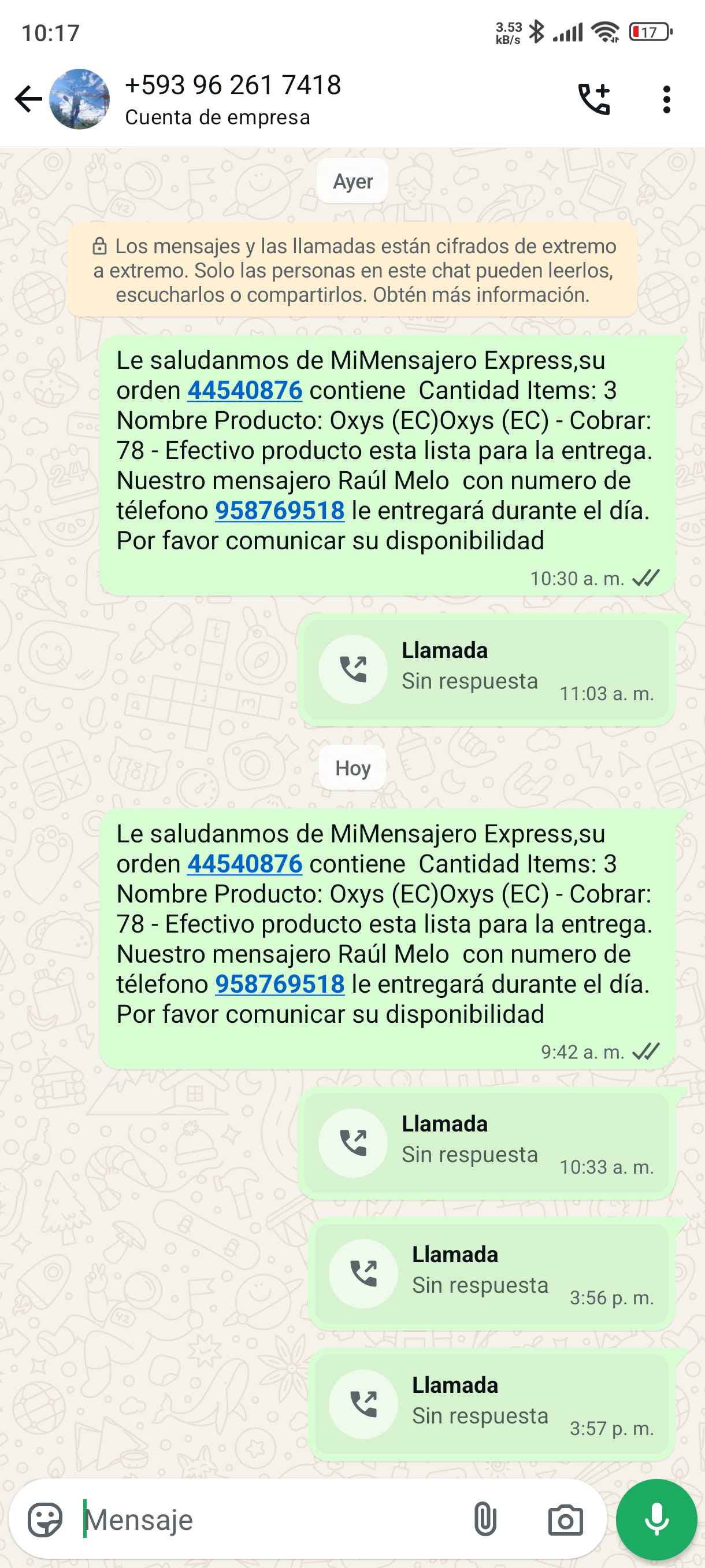Redial the unanswered 10:33 a. m. call
The width and height of the screenshot is (705, 1568).
[353, 1142]
